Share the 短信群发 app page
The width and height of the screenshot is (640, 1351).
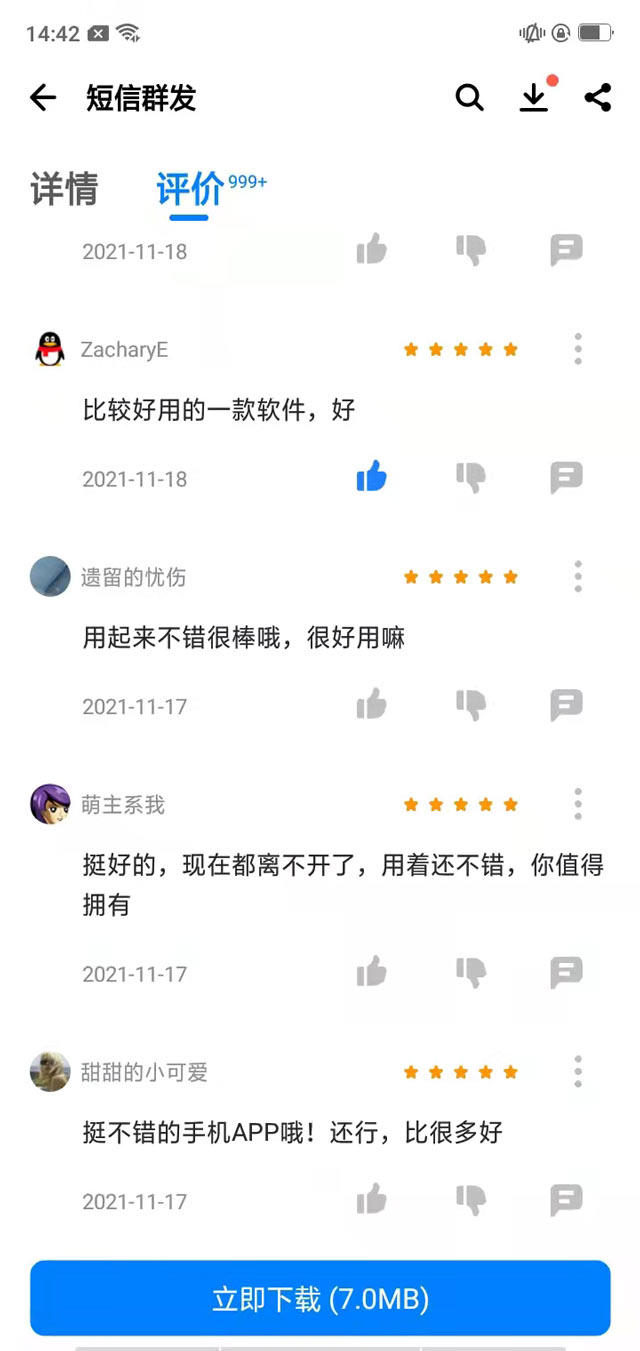point(598,97)
